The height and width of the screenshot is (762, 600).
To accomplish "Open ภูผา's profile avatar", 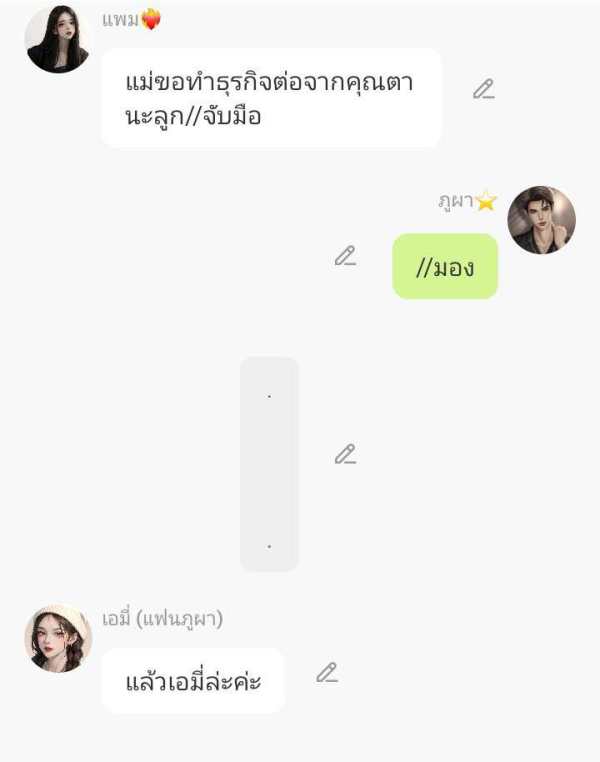I will [x=541, y=220].
